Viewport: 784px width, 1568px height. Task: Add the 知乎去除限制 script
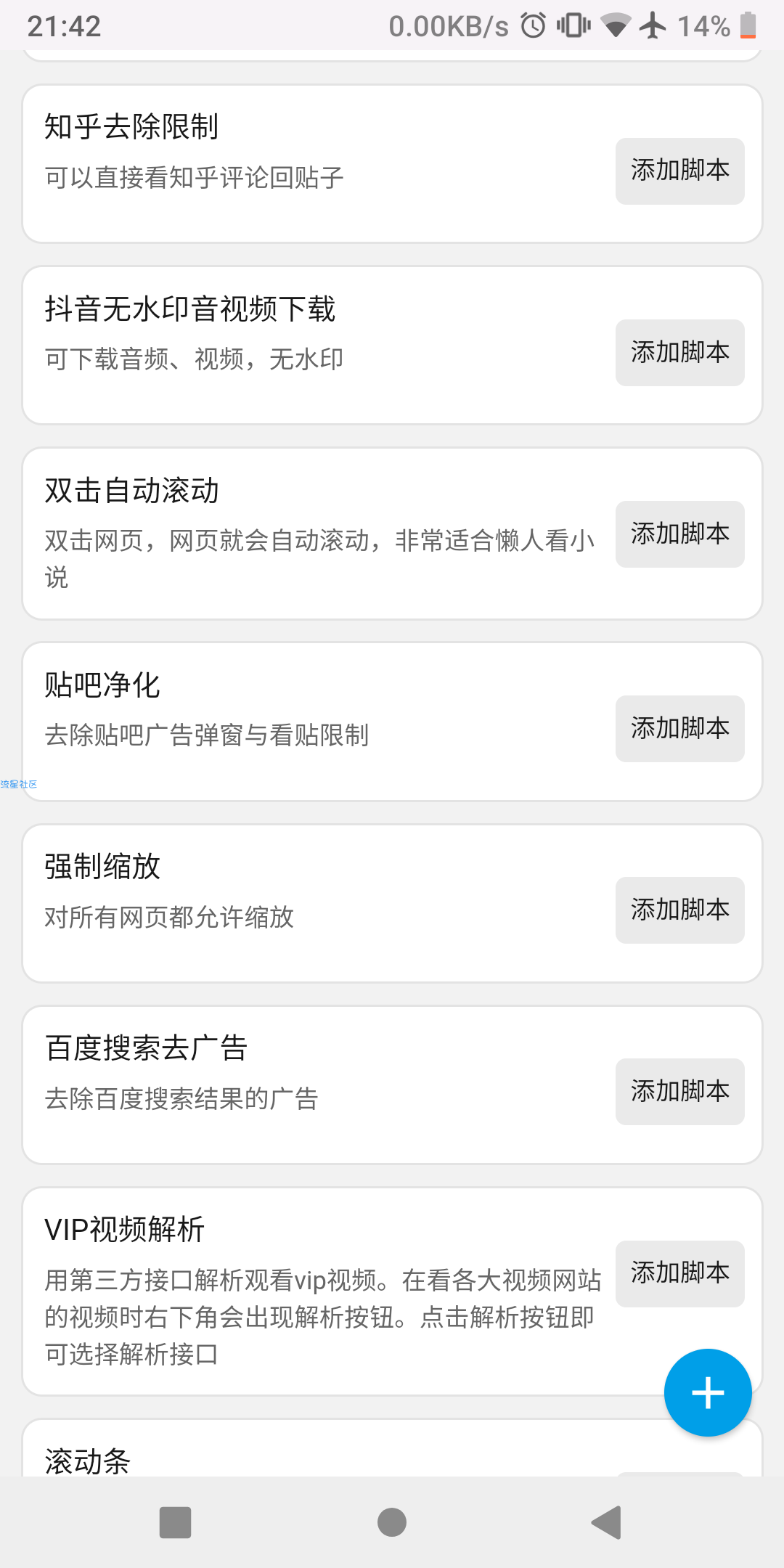tap(679, 171)
